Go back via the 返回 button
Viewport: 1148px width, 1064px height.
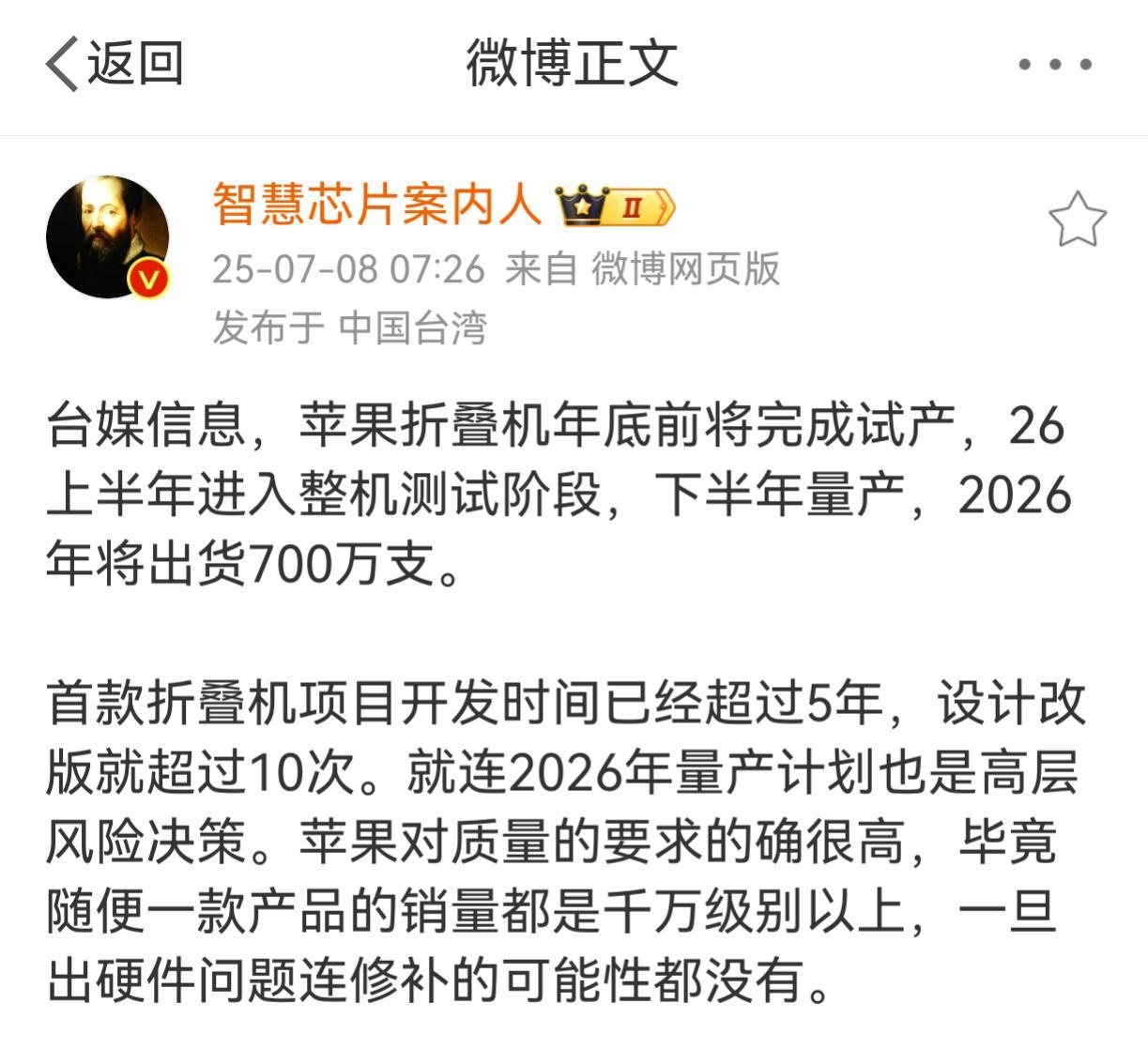114,64
